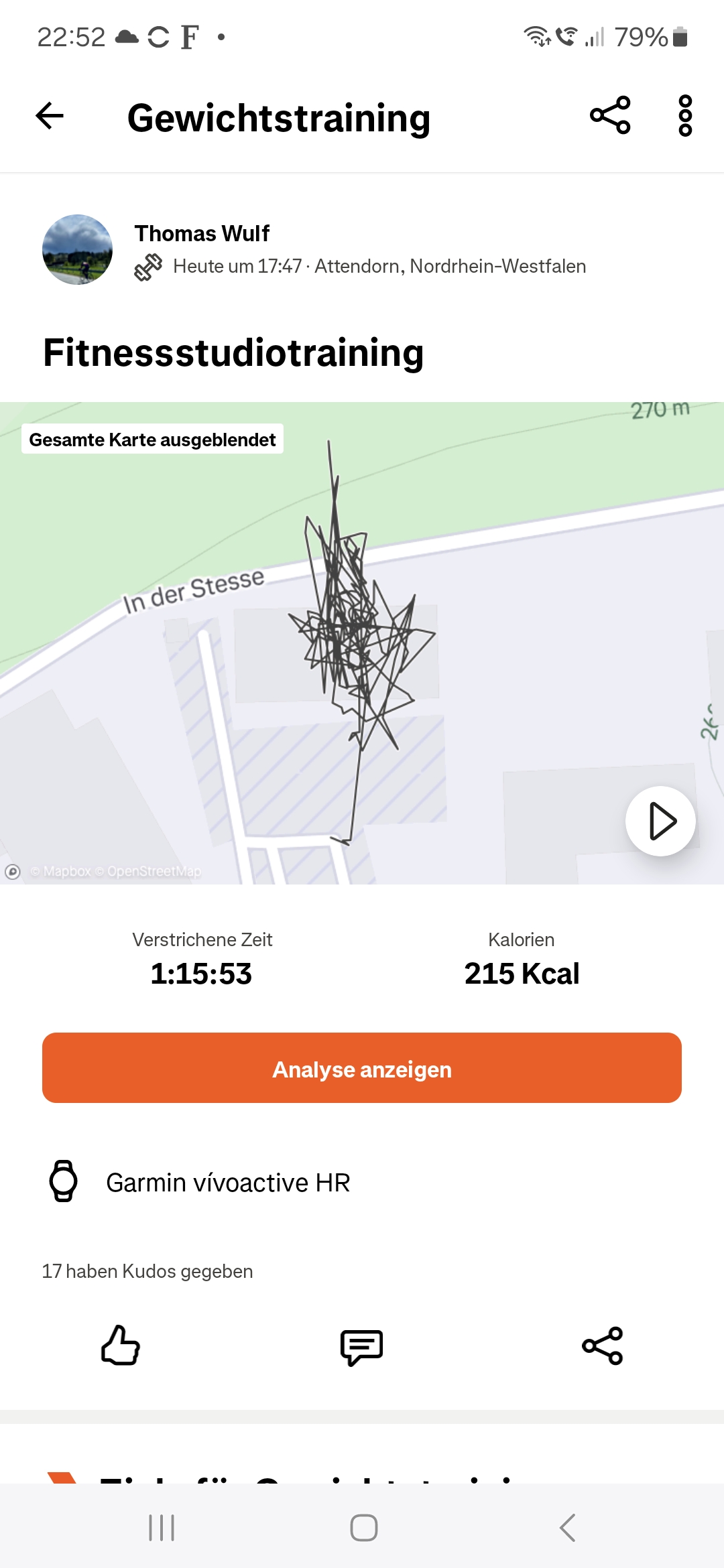The image size is (724, 1568).
Task: Open the activity map in full view
Action: coord(362,643)
